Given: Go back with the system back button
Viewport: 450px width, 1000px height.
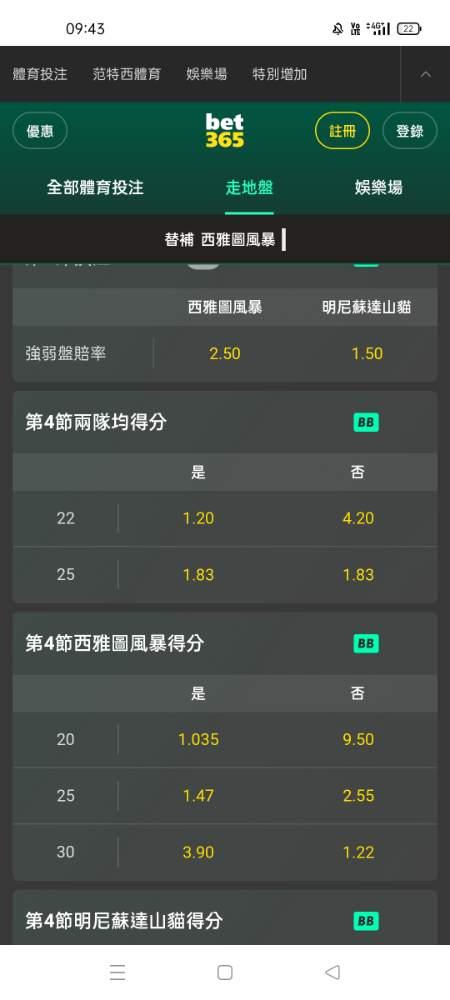Looking at the screenshot, I should click(332, 972).
